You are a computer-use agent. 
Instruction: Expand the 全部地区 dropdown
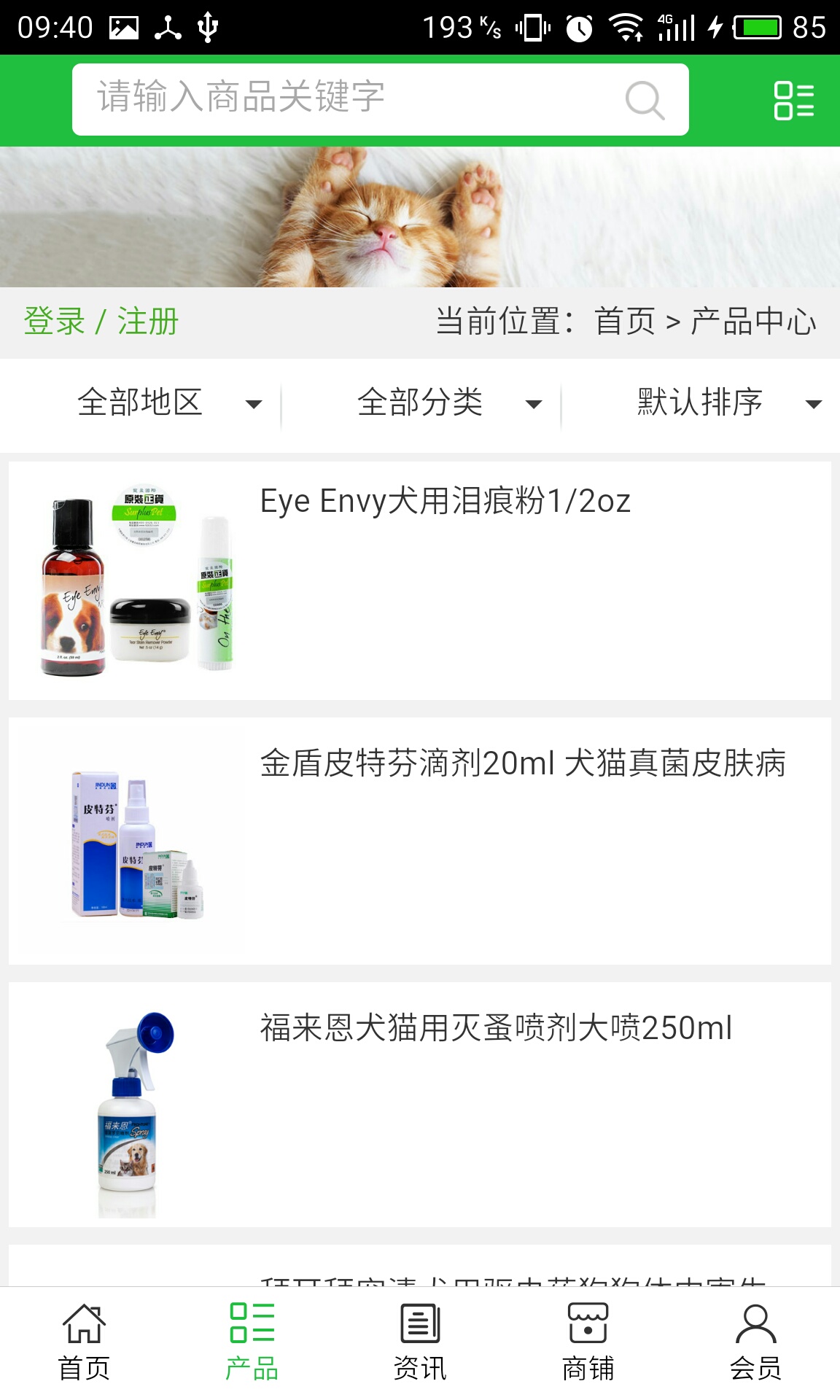point(168,402)
